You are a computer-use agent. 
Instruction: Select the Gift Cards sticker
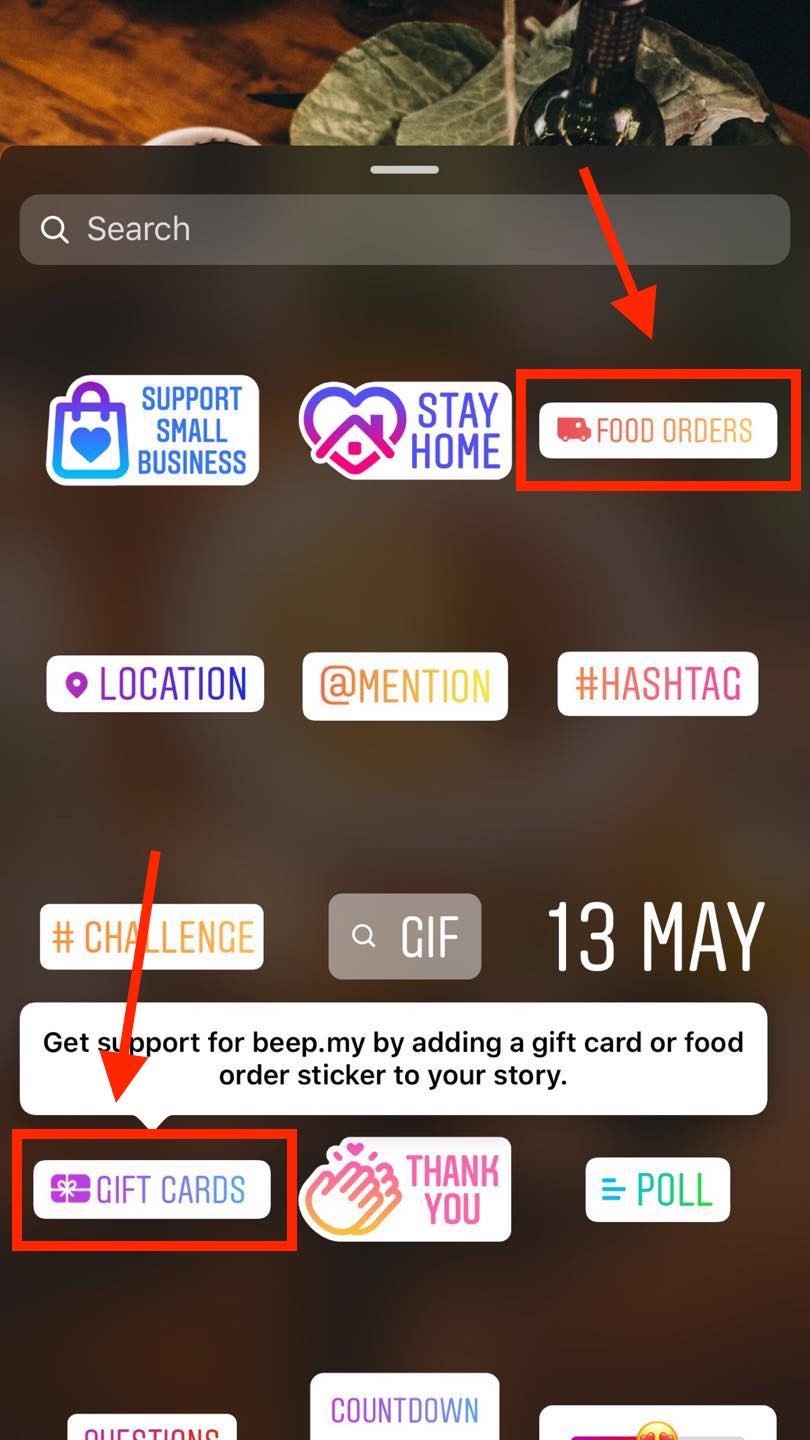(x=152, y=1189)
